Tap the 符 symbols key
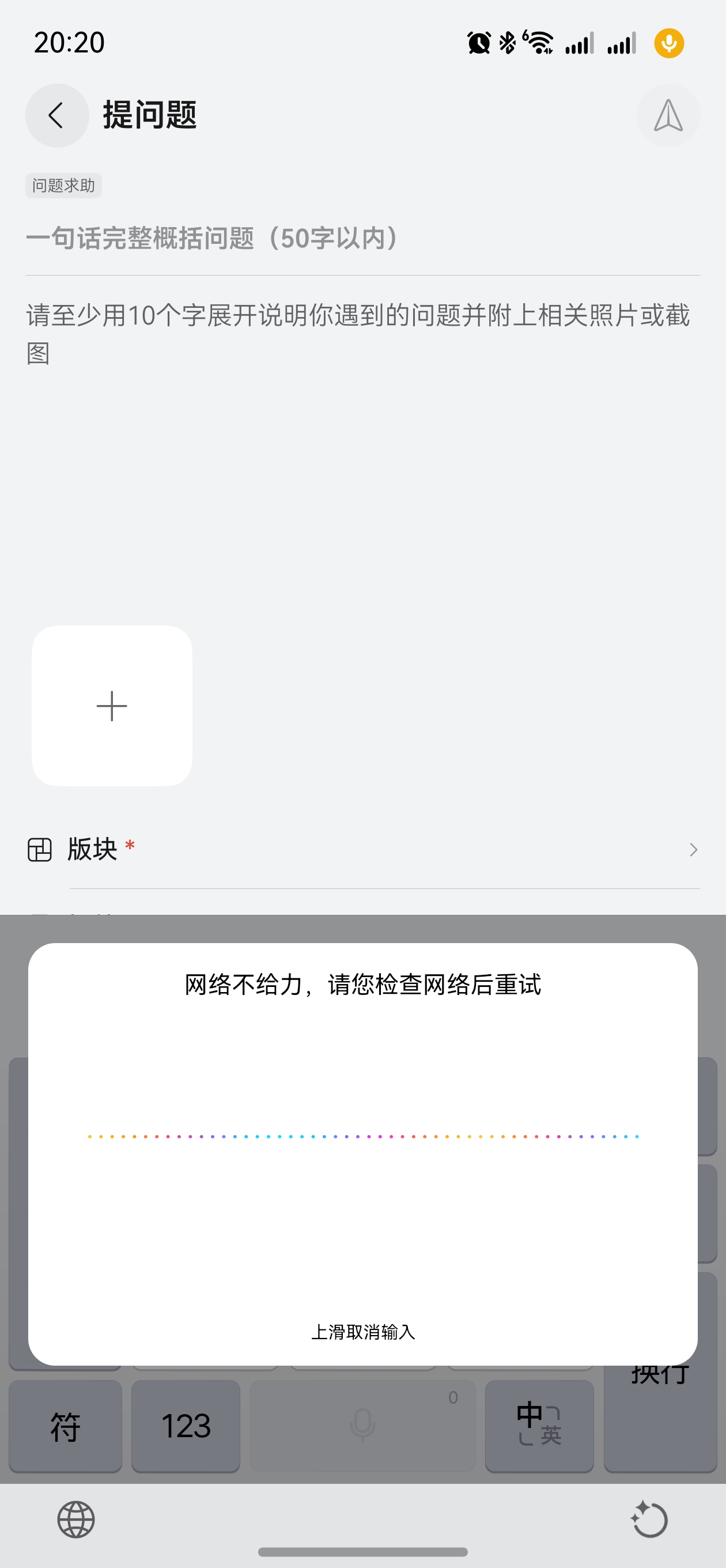This screenshot has width=726, height=1568. click(x=65, y=1426)
